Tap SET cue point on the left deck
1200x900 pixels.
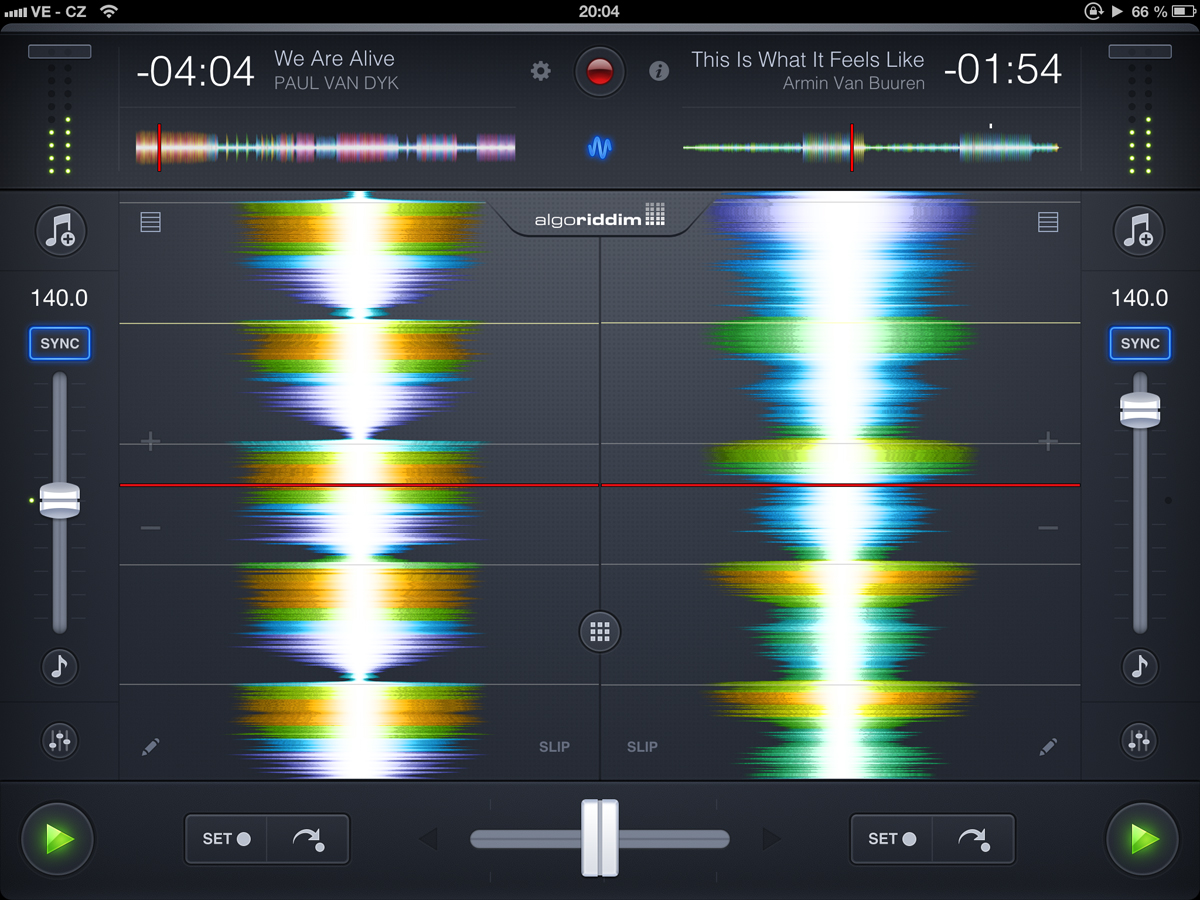point(226,839)
